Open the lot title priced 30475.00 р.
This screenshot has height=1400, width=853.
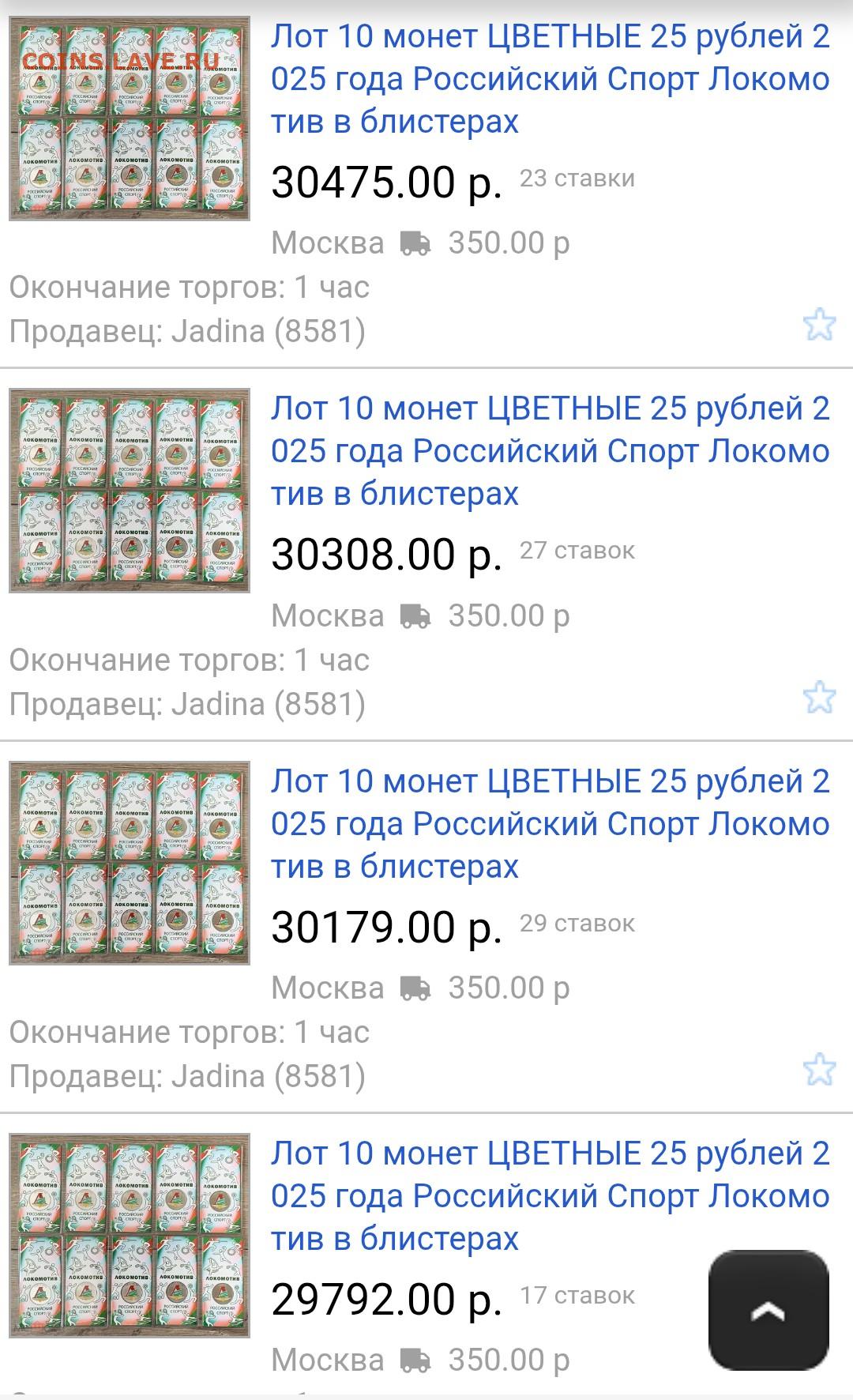click(x=550, y=79)
